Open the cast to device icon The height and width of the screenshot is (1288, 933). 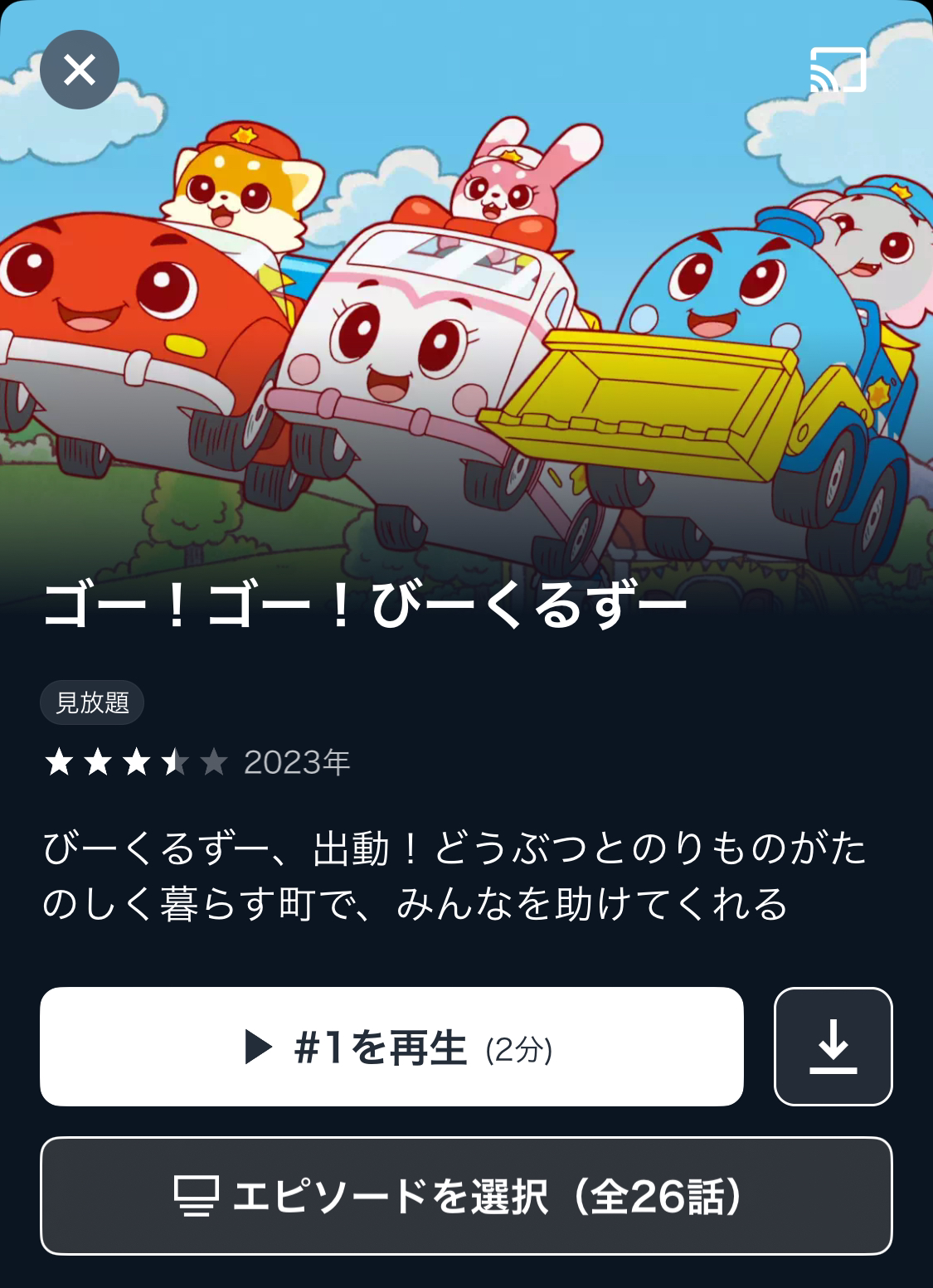(838, 70)
